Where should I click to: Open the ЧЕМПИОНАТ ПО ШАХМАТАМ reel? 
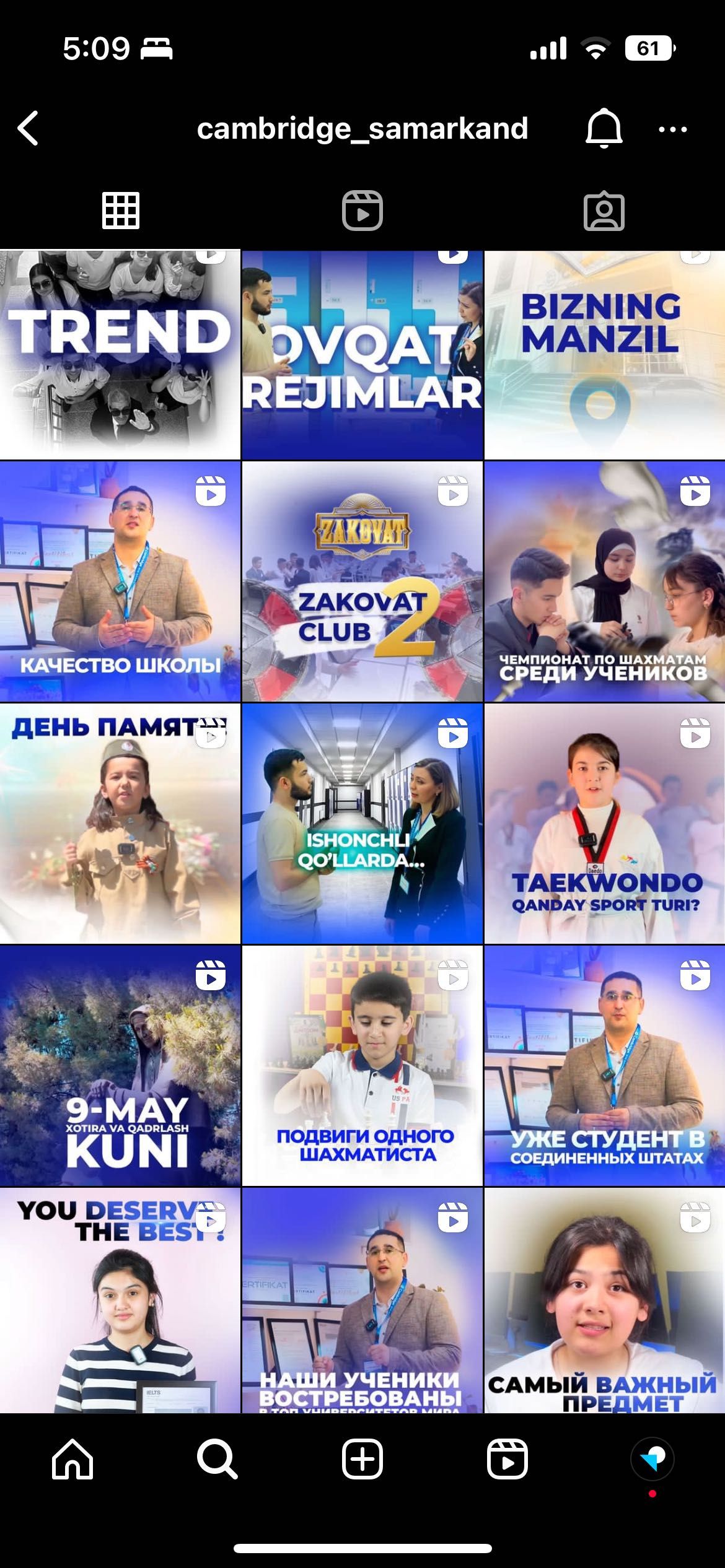[604, 581]
